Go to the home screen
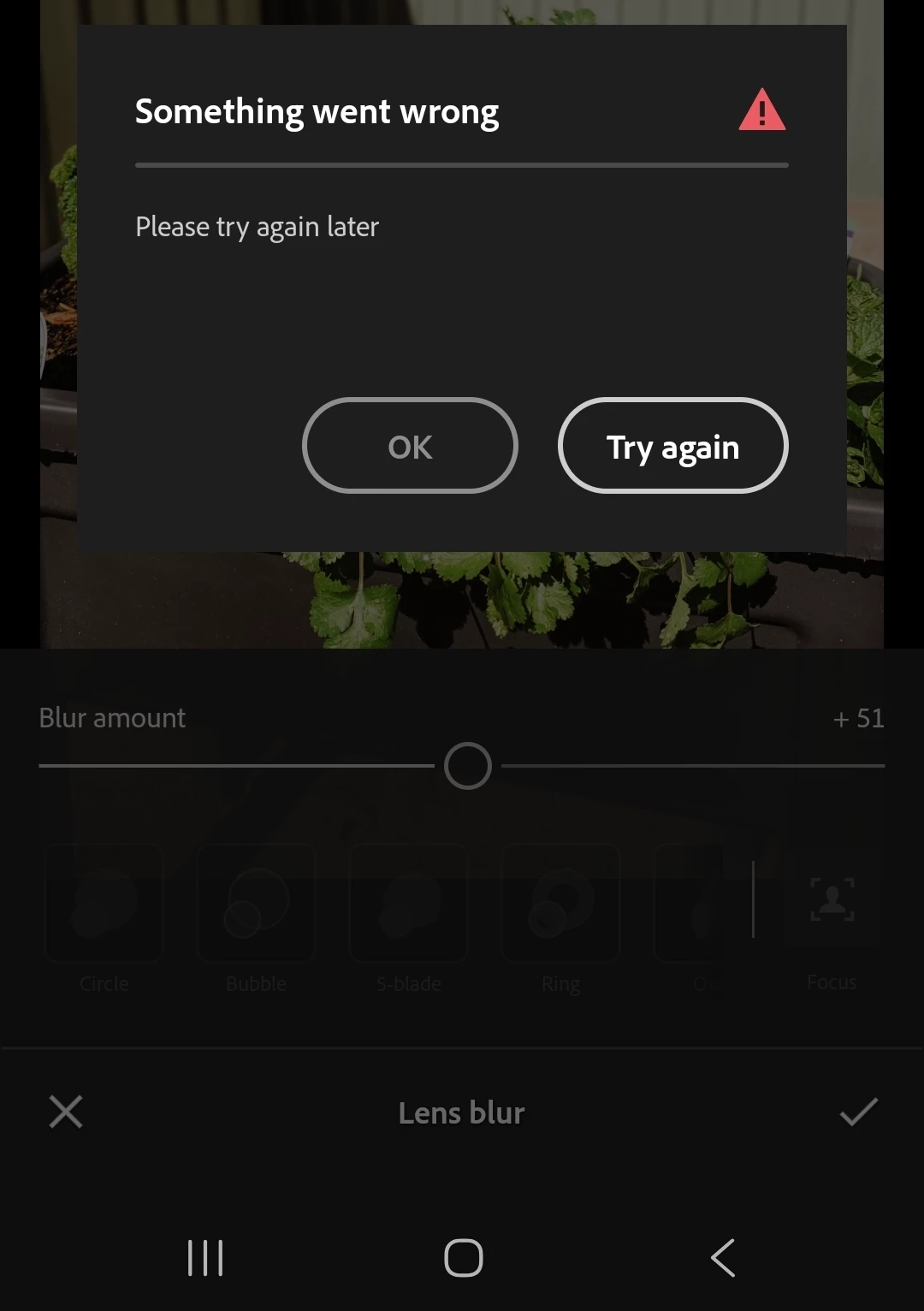 (x=463, y=1257)
